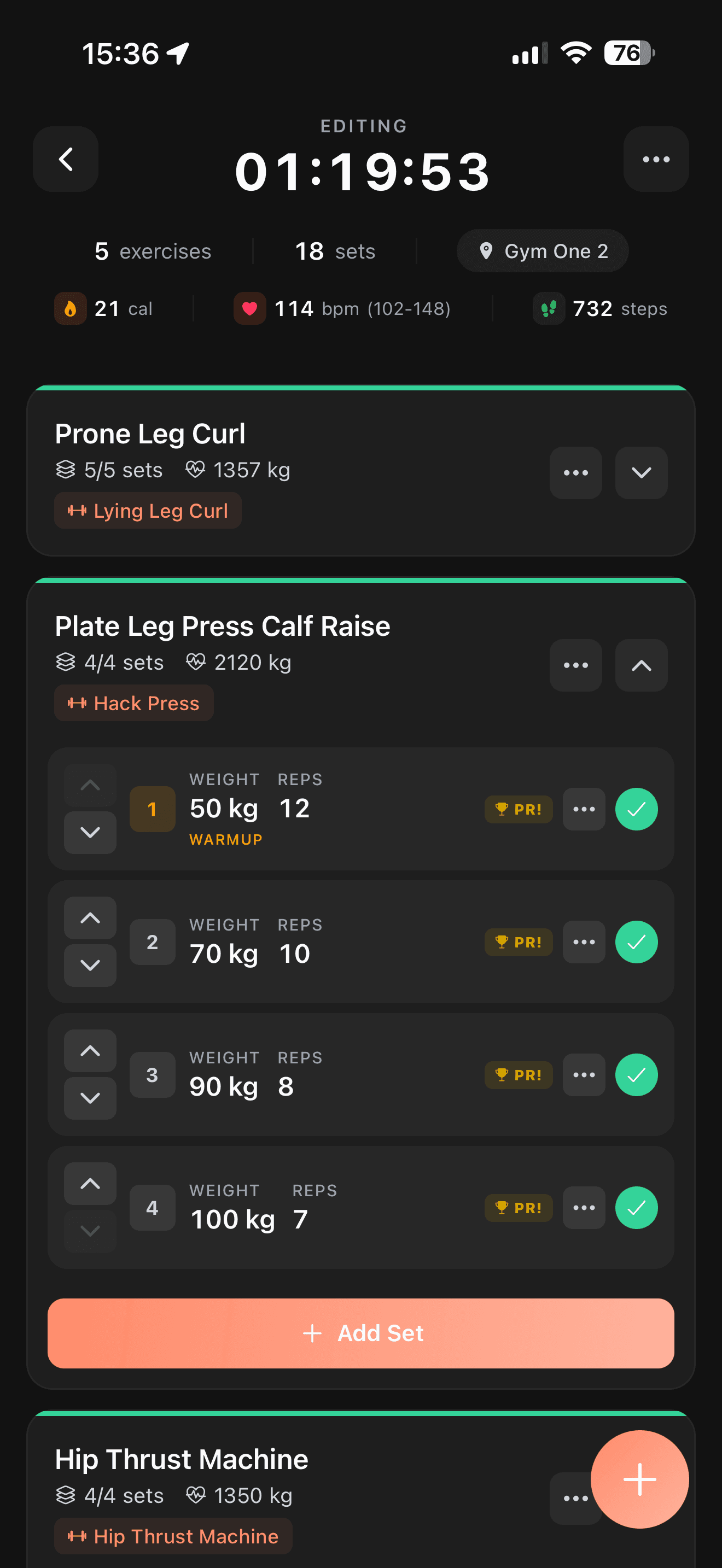
Task: Tap the Lying Leg Curl label
Action: click(147, 511)
